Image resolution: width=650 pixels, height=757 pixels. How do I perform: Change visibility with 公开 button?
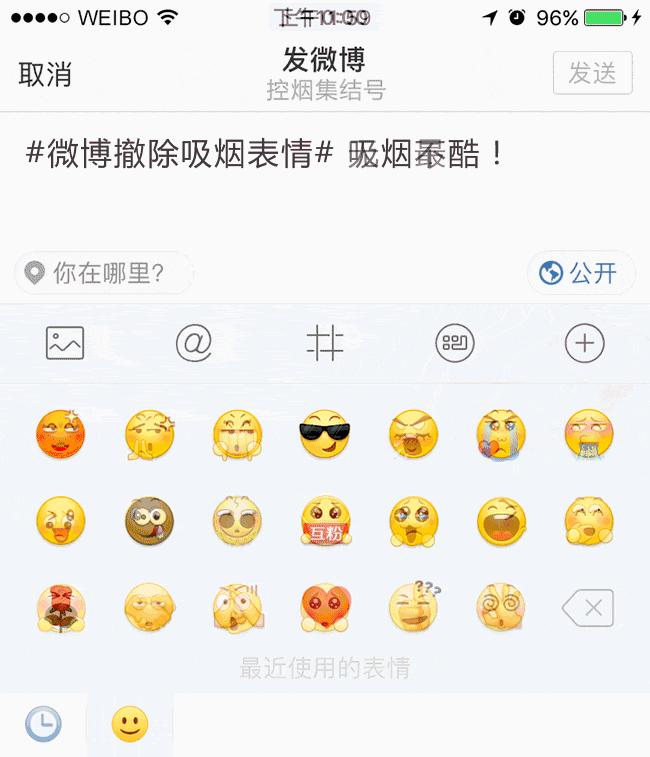coord(580,273)
